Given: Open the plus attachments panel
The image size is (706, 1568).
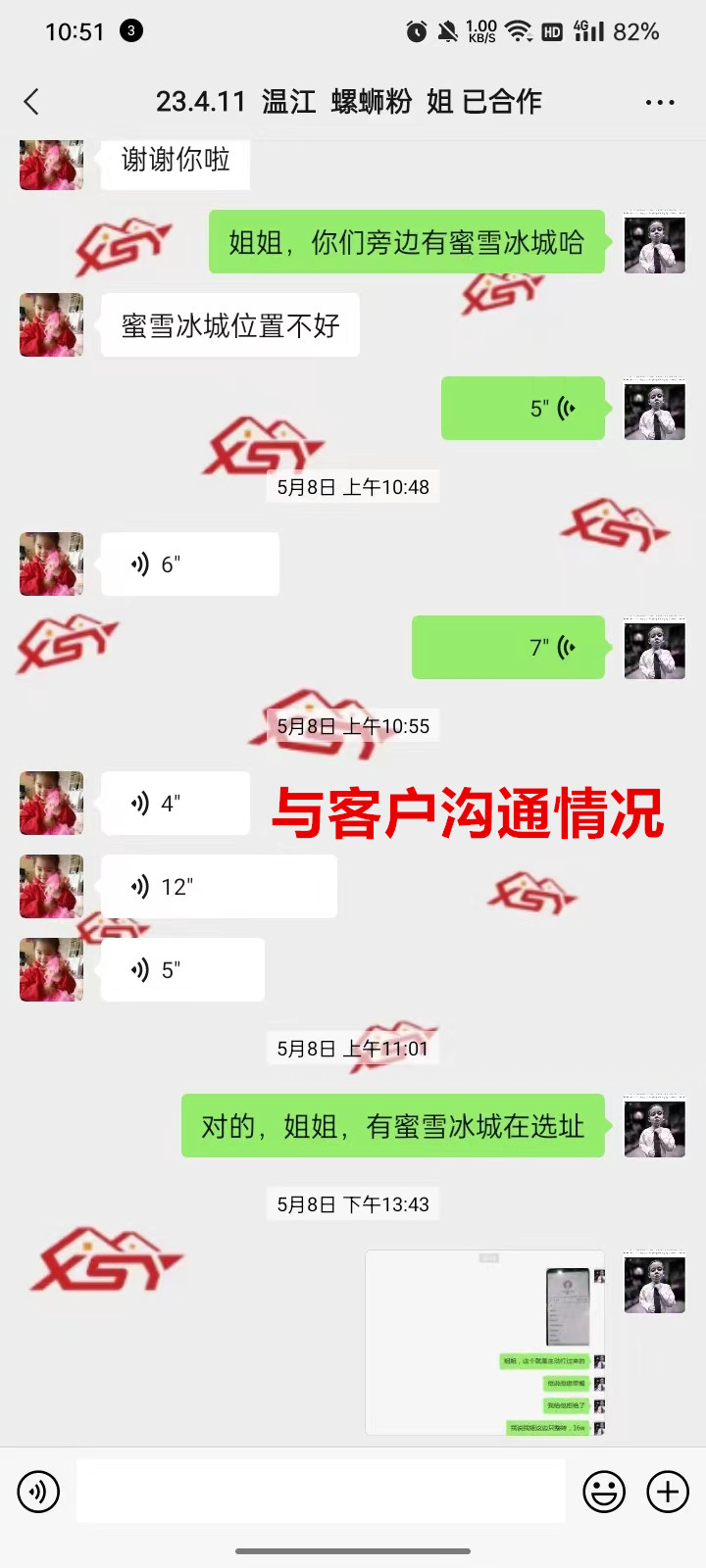Looking at the screenshot, I should (668, 1492).
